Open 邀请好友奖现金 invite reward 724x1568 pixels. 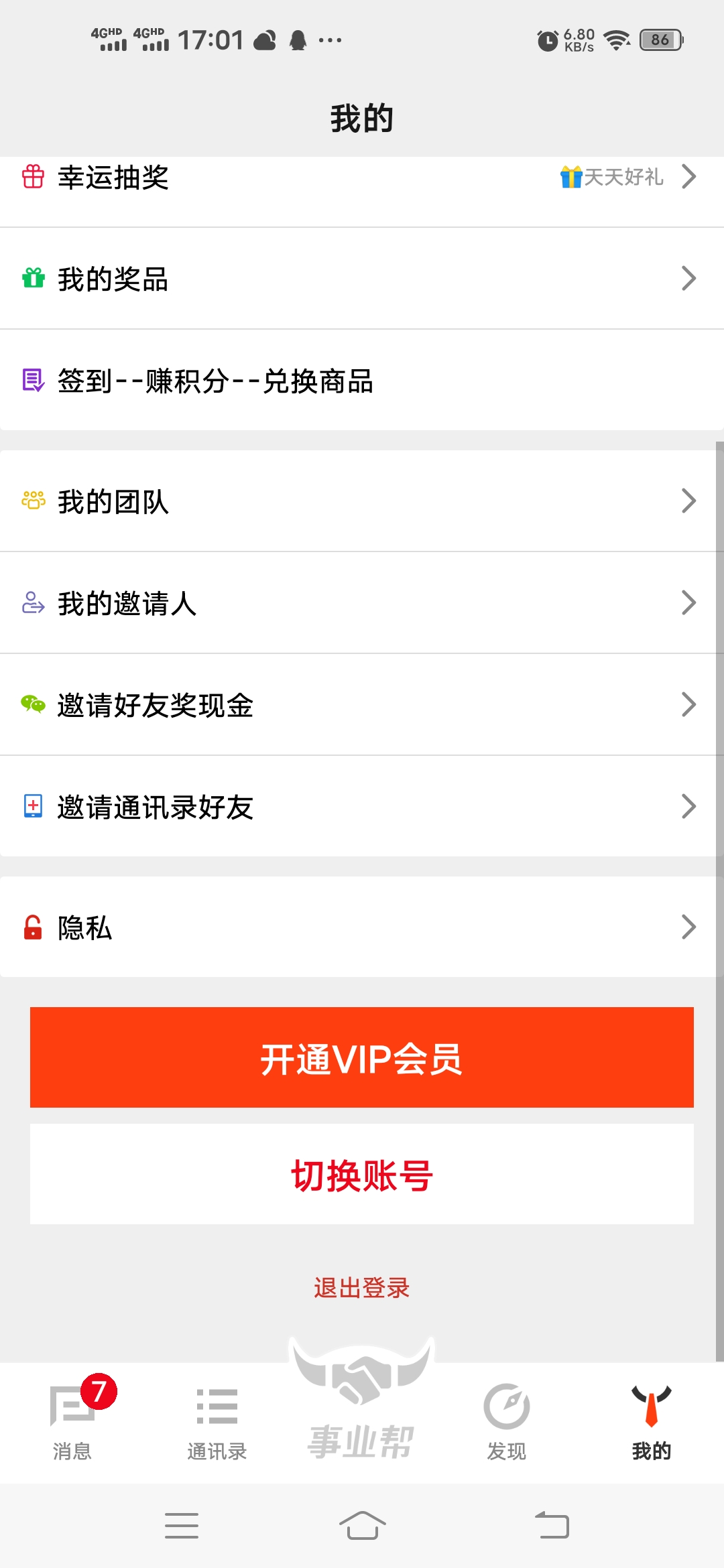tap(362, 705)
